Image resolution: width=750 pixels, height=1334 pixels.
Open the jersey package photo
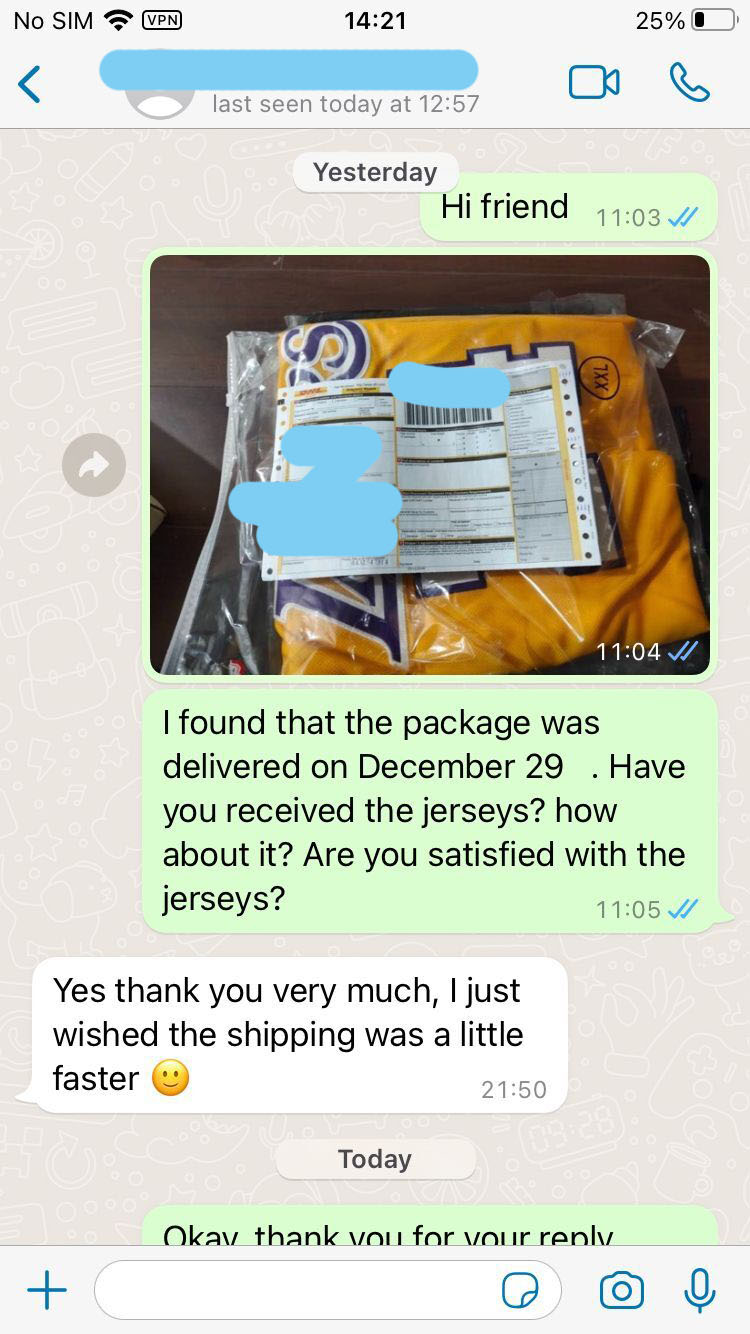click(430, 464)
